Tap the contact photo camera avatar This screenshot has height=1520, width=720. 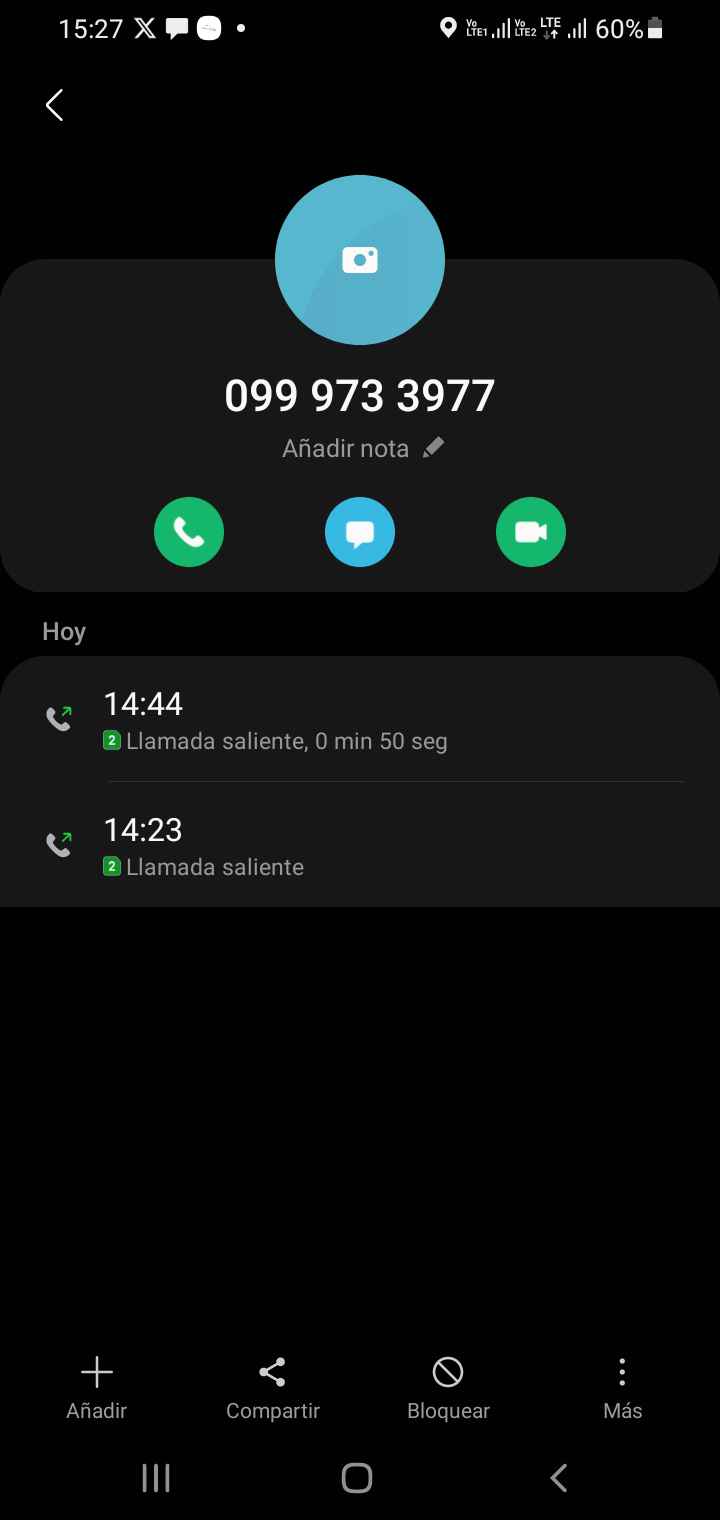pyautogui.click(x=360, y=260)
